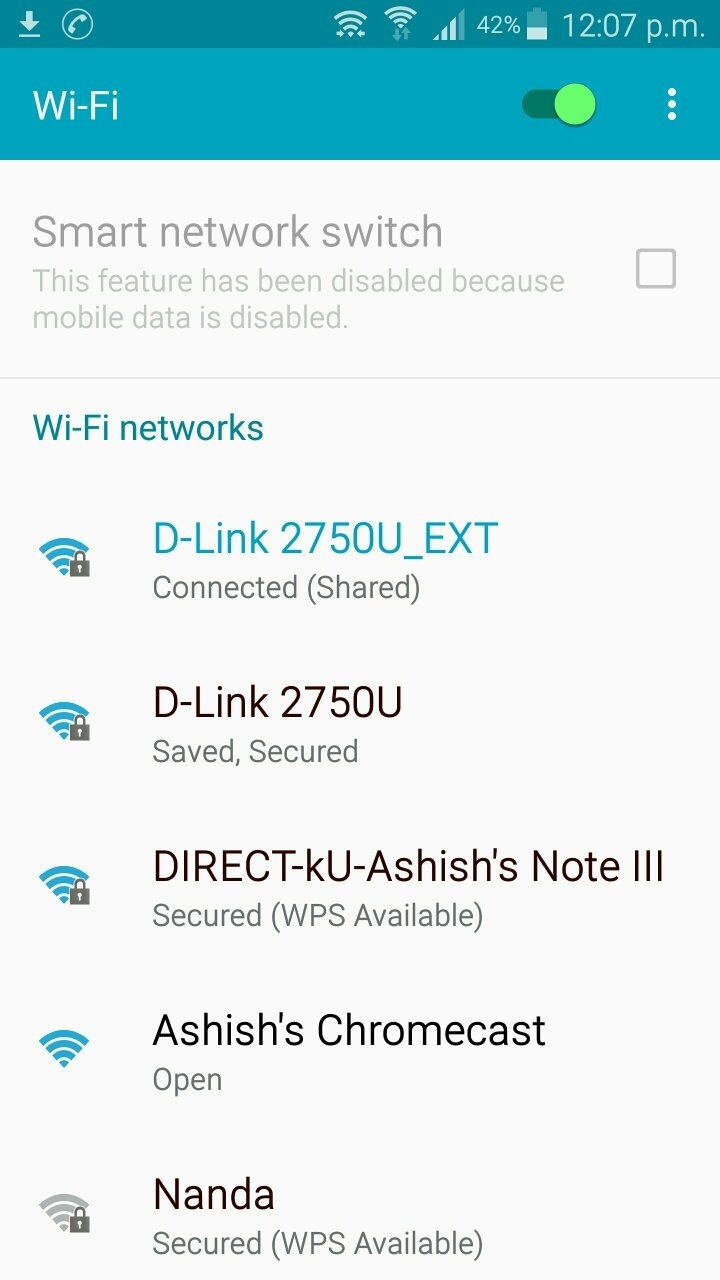Image resolution: width=720 pixels, height=1280 pixels.
Task: Open the overflow menu
Action: [672, 104]
